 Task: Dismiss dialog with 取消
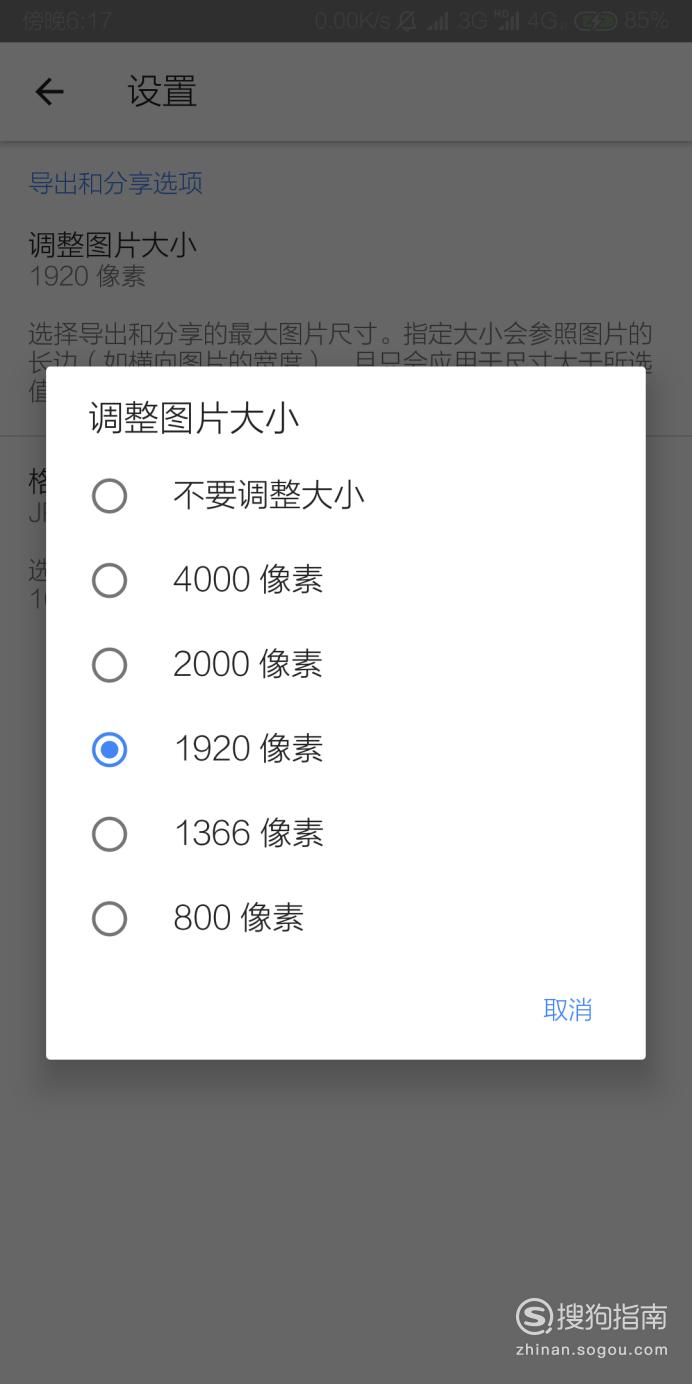[x=568, y=1009]
